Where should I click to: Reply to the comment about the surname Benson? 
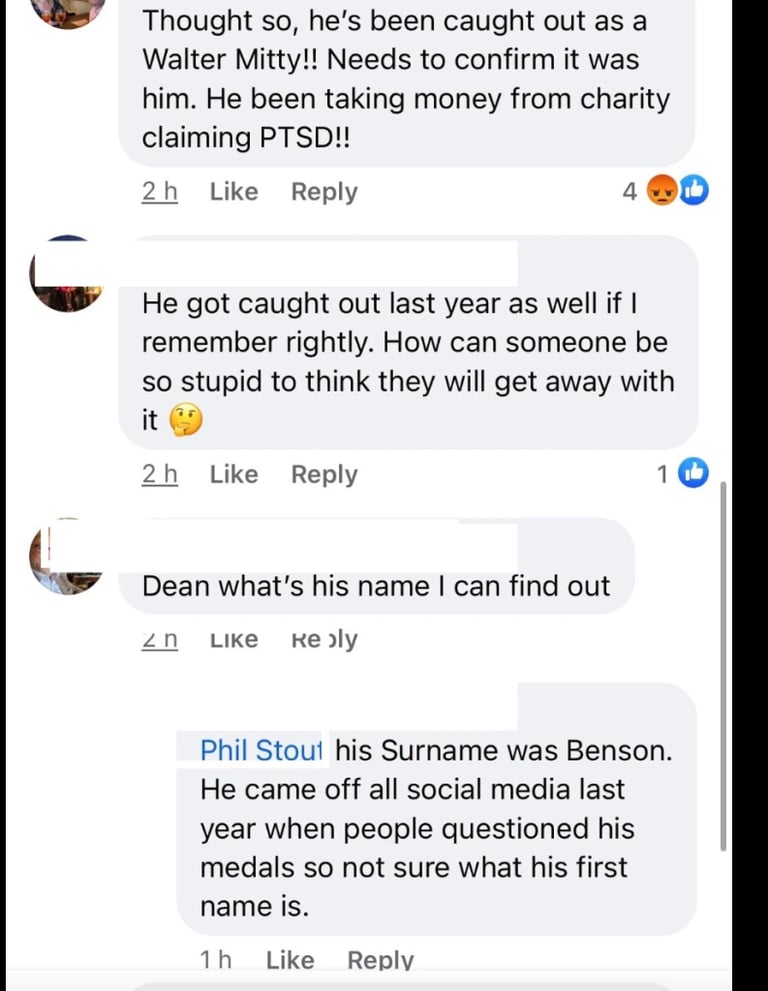coord(380,960)
